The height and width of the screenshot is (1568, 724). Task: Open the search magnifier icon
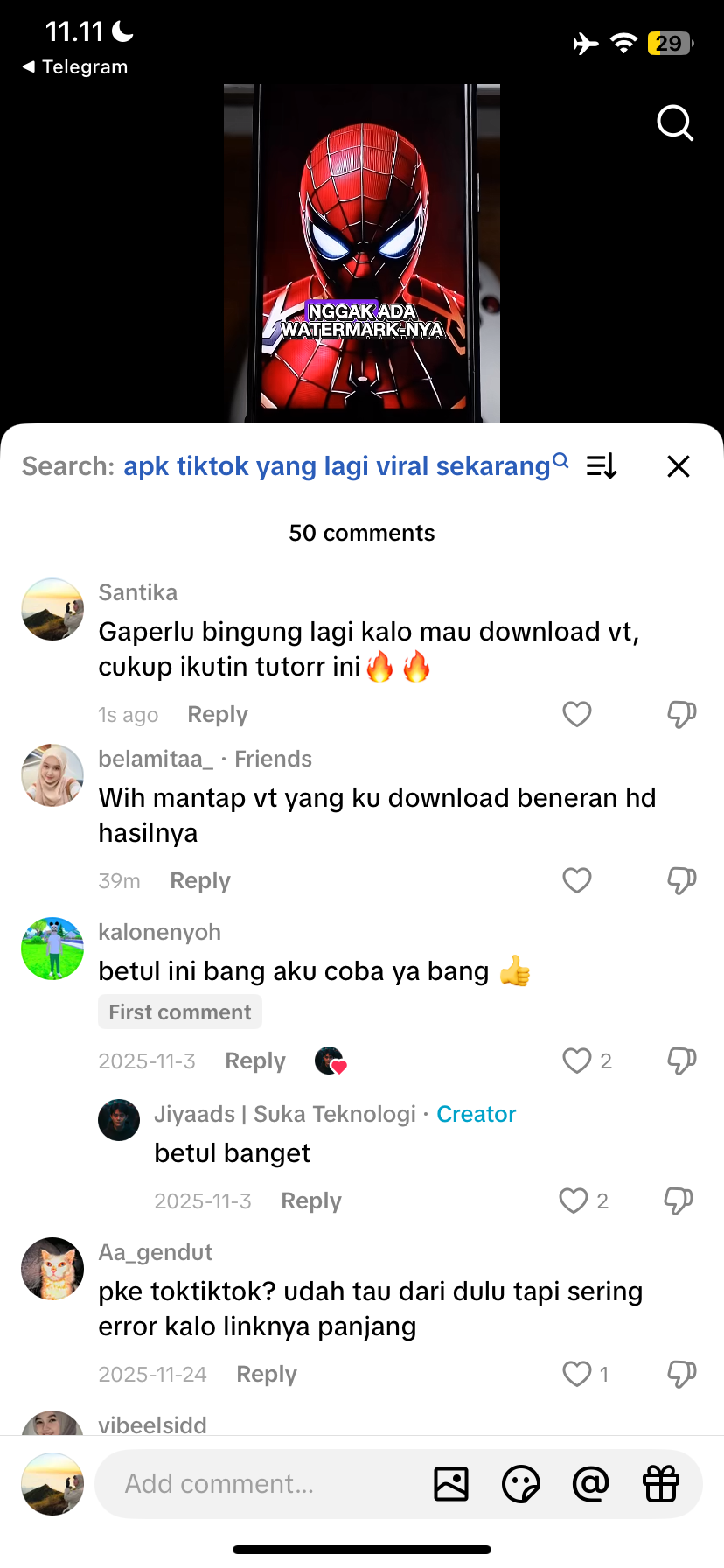(x=674, y=123)
